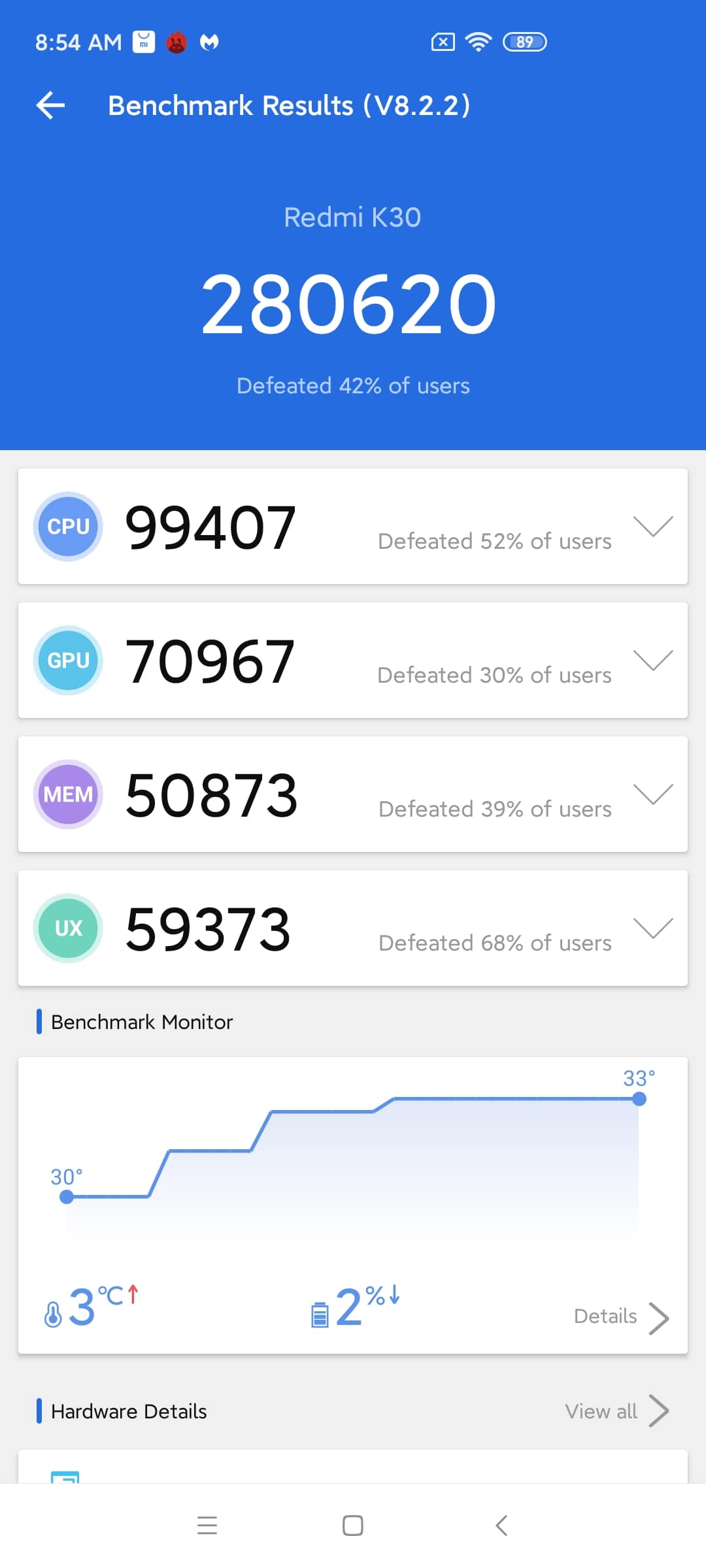Expand the GPU score breakdown
The image size is (706, 1568).
(653, 660)
